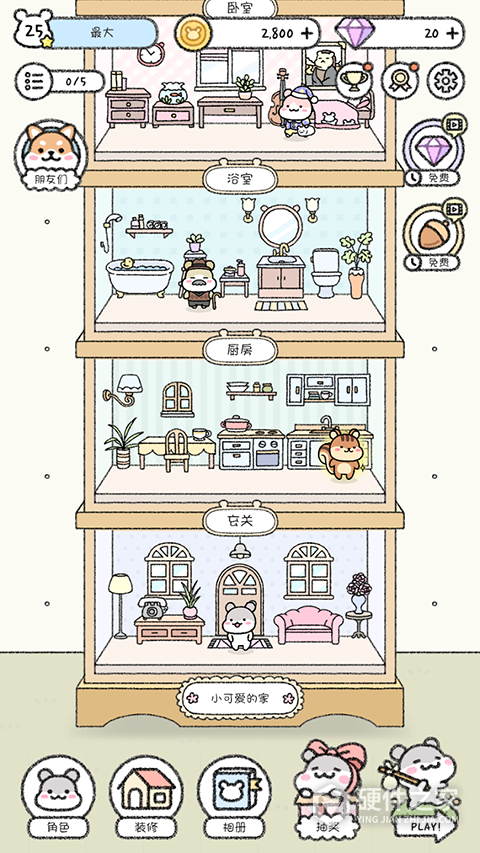Claim the free gem video reward
This screenshot has height=853, width=480.
click(434, 150)
